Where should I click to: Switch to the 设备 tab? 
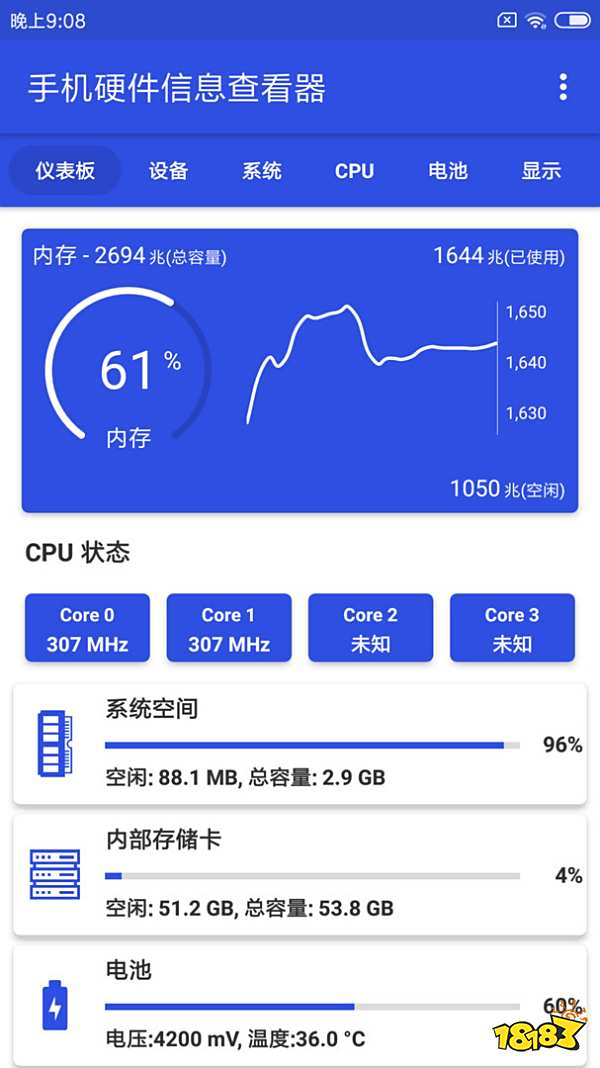[168, 170]
